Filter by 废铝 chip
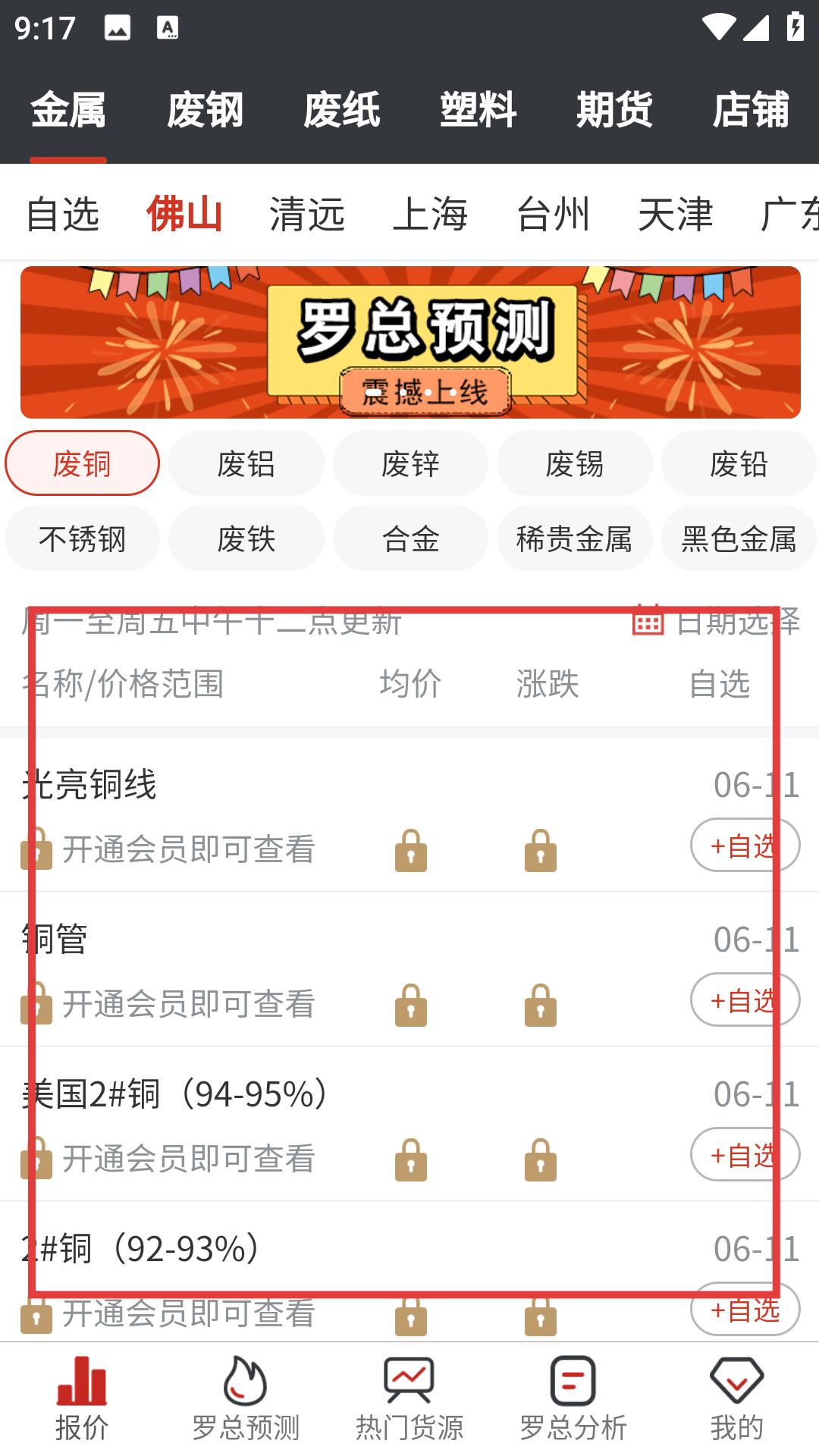819x1456 pixels. [246, 463]
